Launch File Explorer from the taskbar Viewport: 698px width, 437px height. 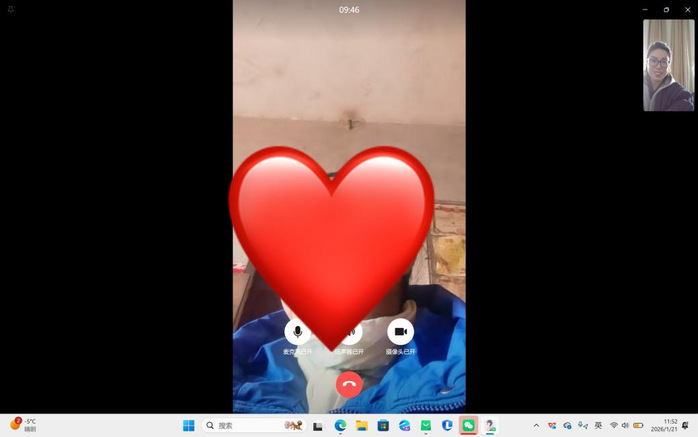[x=361, y=425]
